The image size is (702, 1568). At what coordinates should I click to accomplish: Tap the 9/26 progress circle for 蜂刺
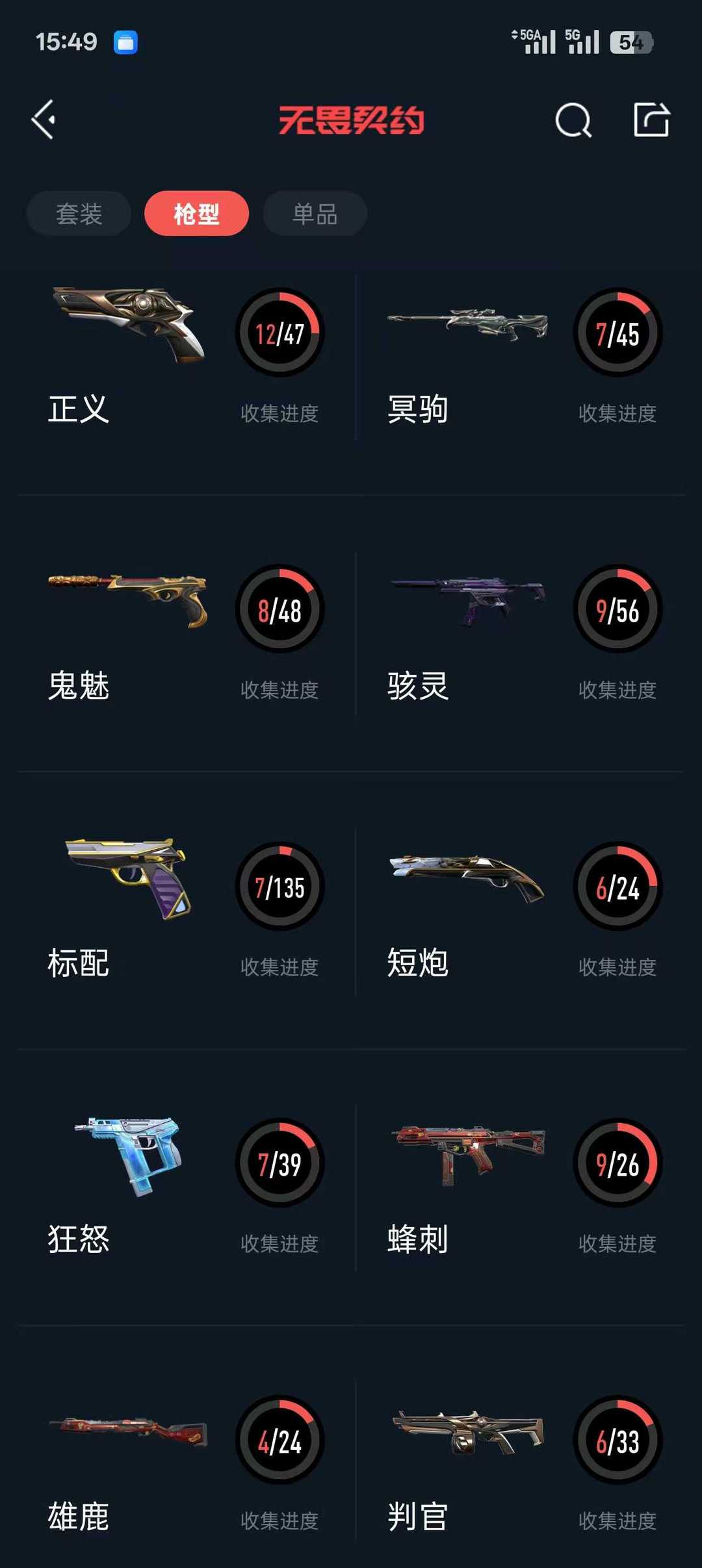[x=617, y=1163]
